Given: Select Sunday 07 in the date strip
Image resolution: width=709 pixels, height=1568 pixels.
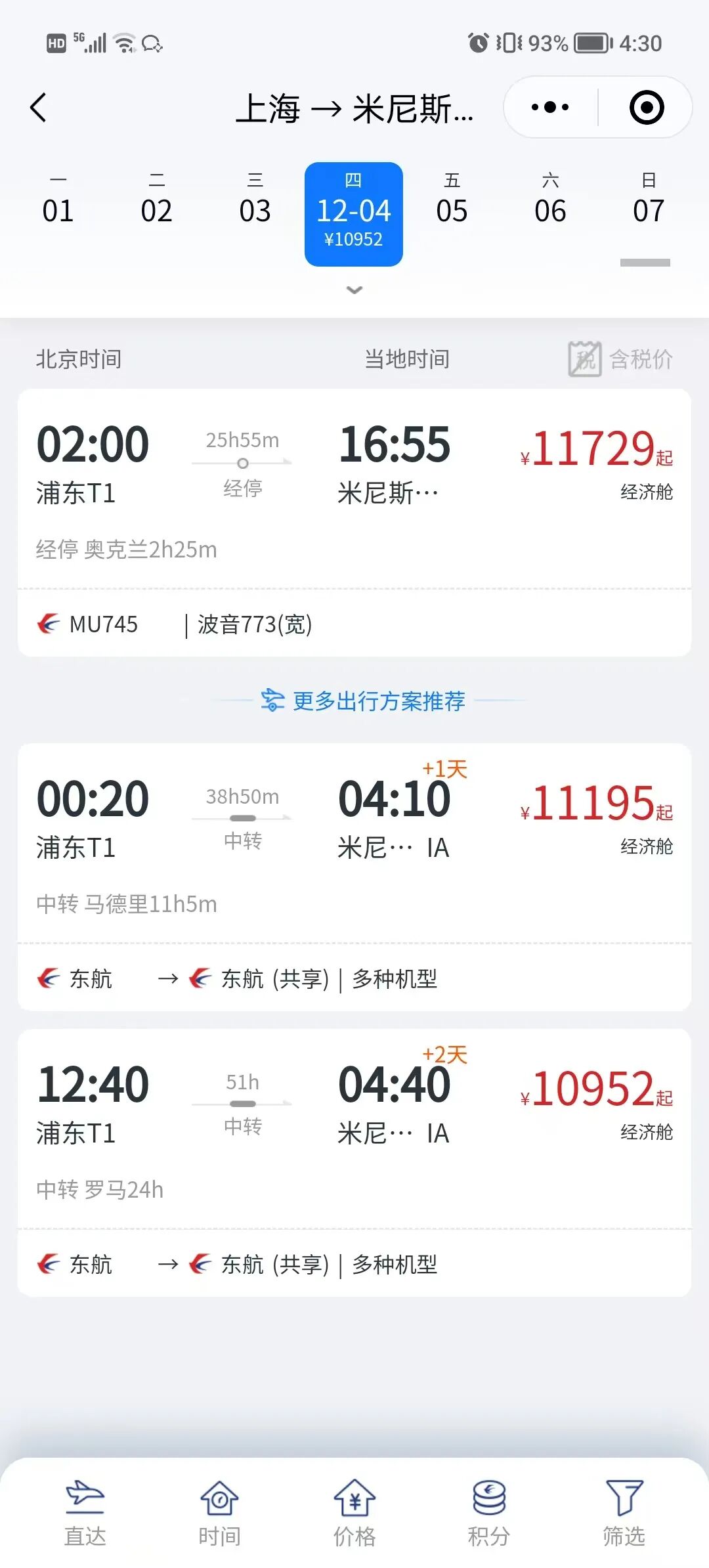Looking at the screenshot, I should tap(649, 200).
